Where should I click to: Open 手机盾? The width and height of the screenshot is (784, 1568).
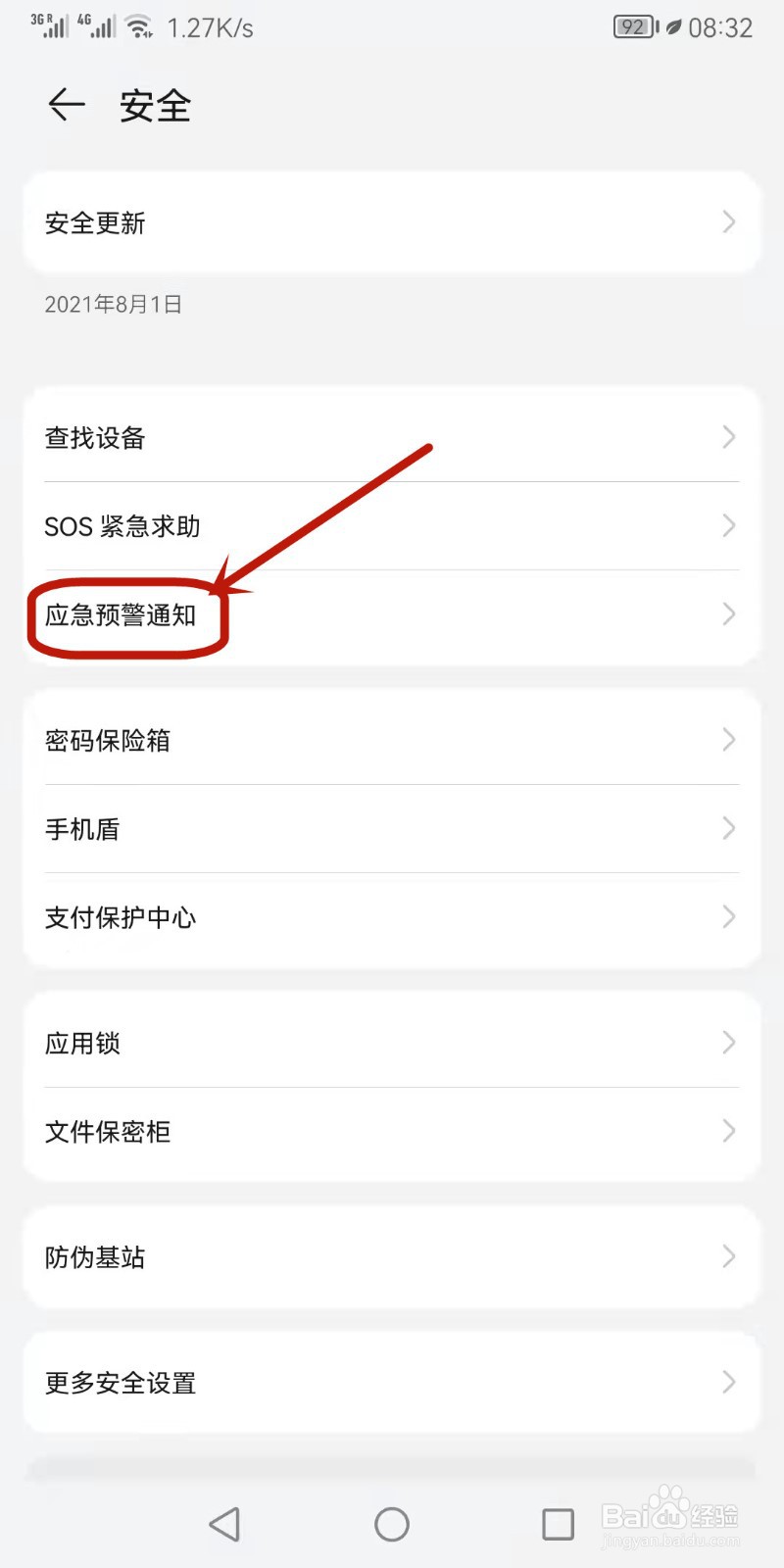tap(82, 829)
